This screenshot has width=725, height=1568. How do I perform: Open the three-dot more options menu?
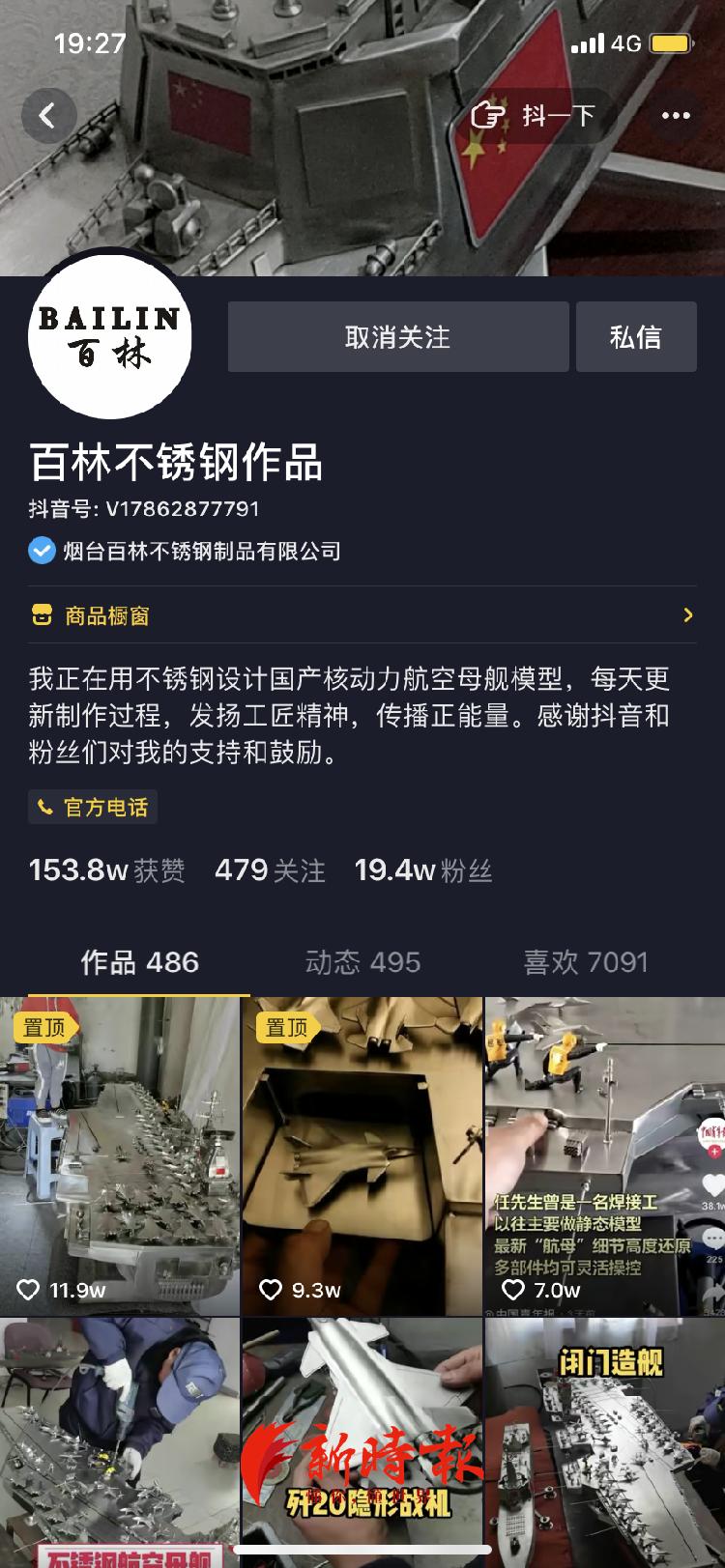(x=677, y=115)
